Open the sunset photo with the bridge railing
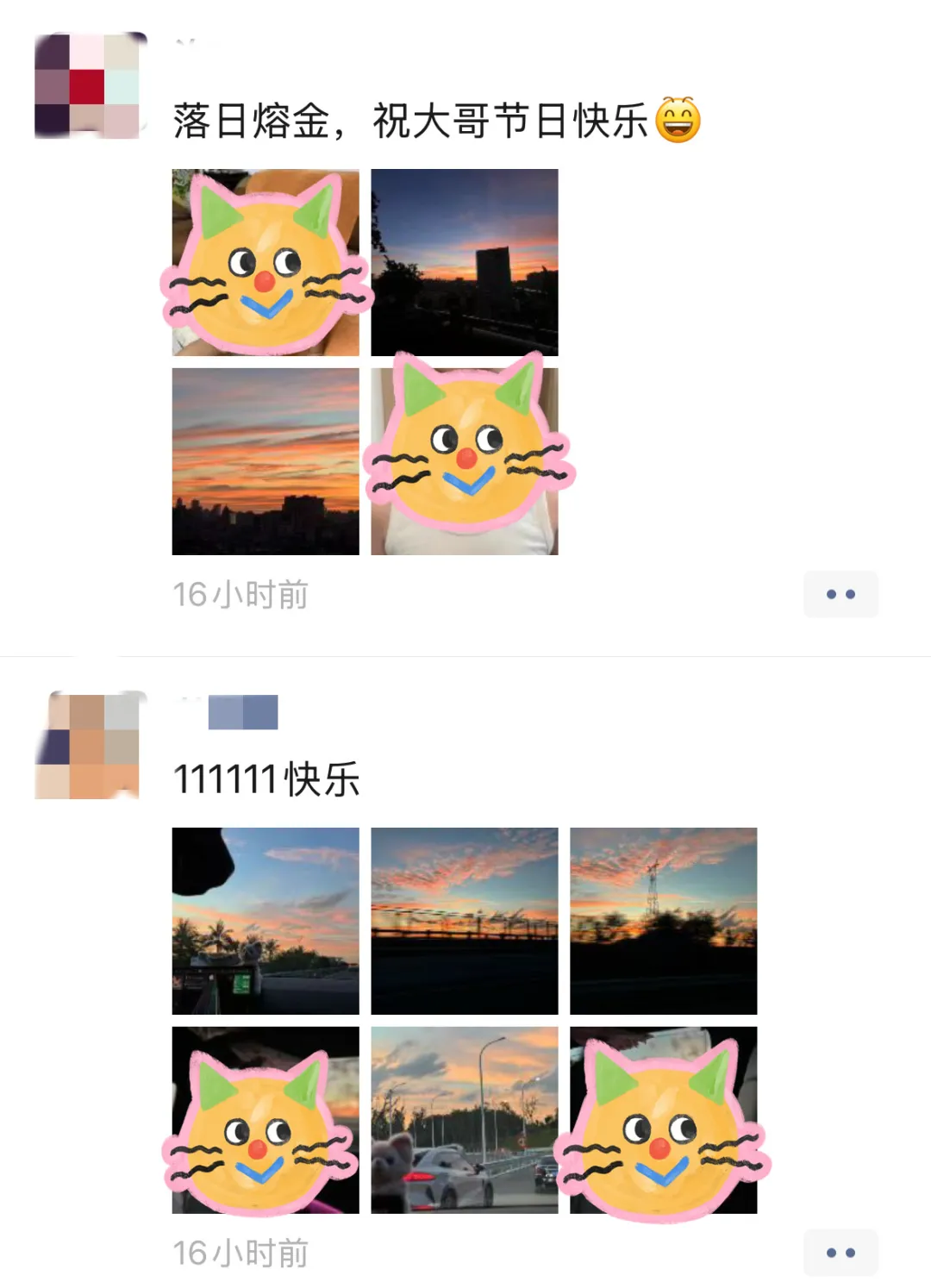The height and width of the screenshot is (1288, 931). pos(464,921)
